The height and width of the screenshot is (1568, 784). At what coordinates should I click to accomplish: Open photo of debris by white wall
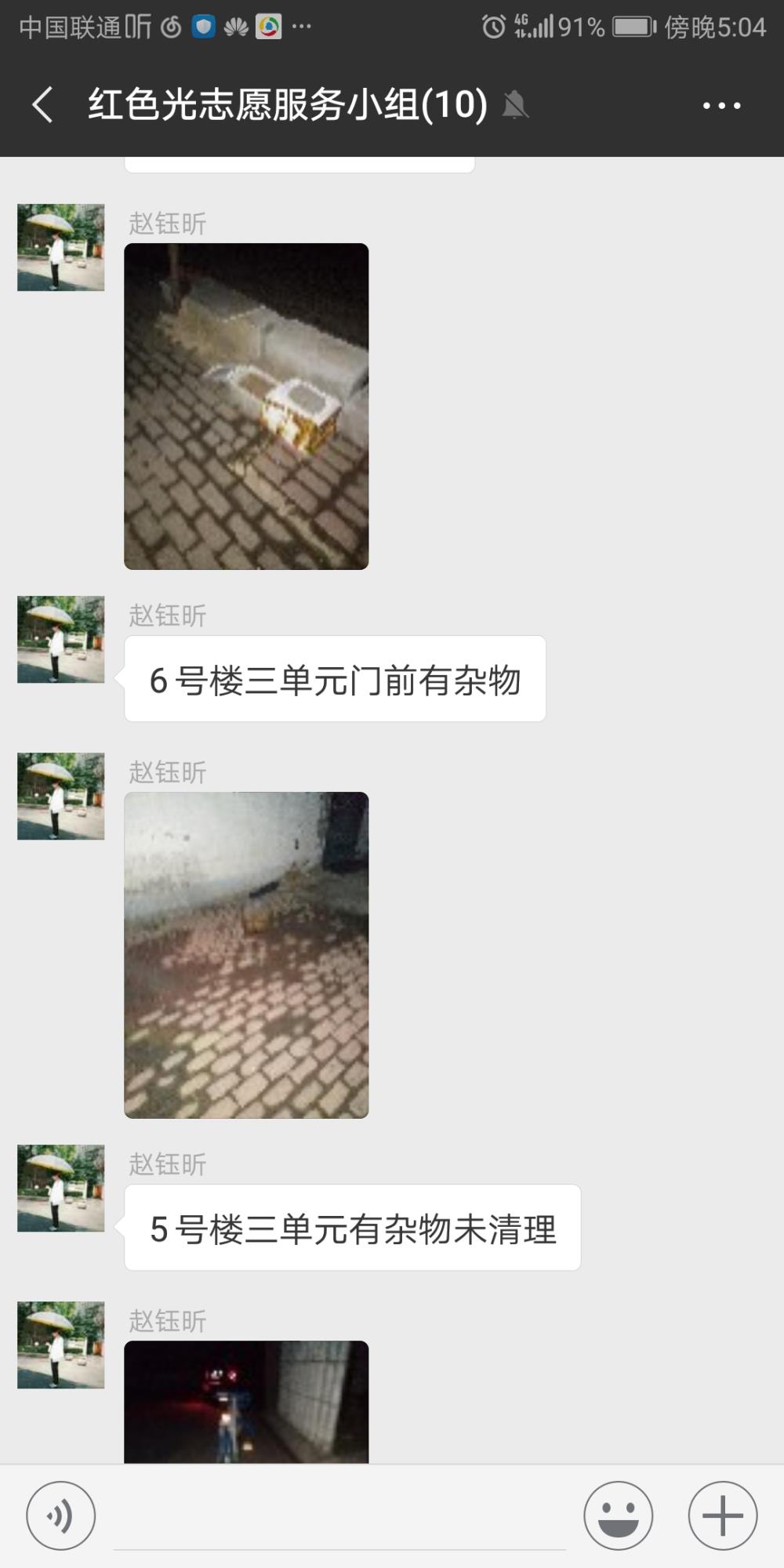[246, 955]
